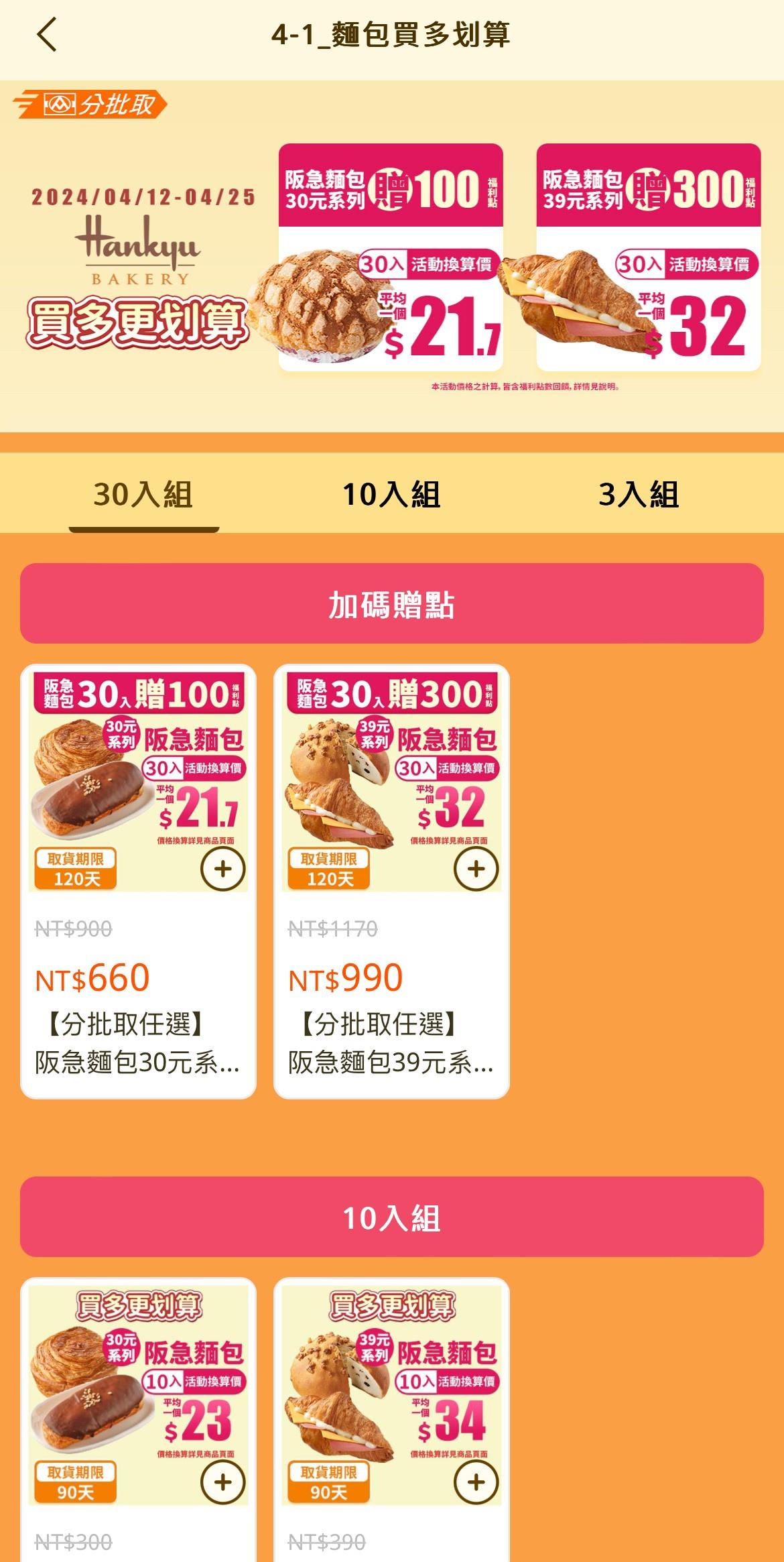The height and width of the screenshot is (1562, 784).
Task: Add the NT$990 阪急麵包39元系列 set to cart
Action: tap(476, 869)
